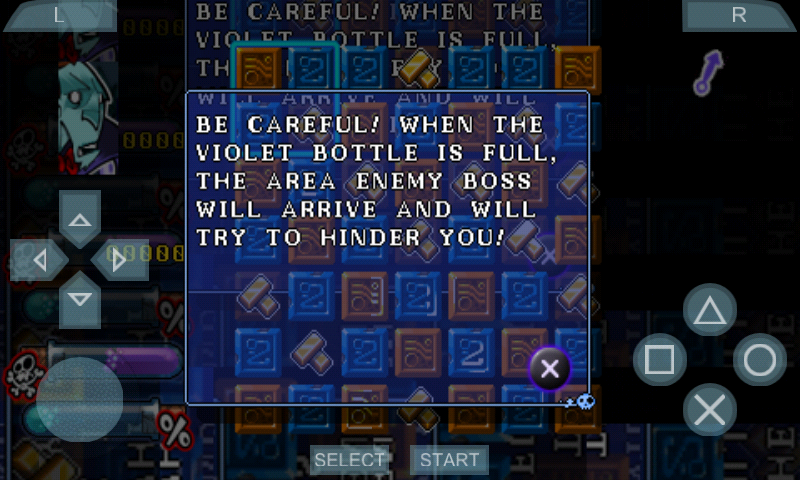Tap the START button
This screenshot has height=480, width=800.
[449, 460]
